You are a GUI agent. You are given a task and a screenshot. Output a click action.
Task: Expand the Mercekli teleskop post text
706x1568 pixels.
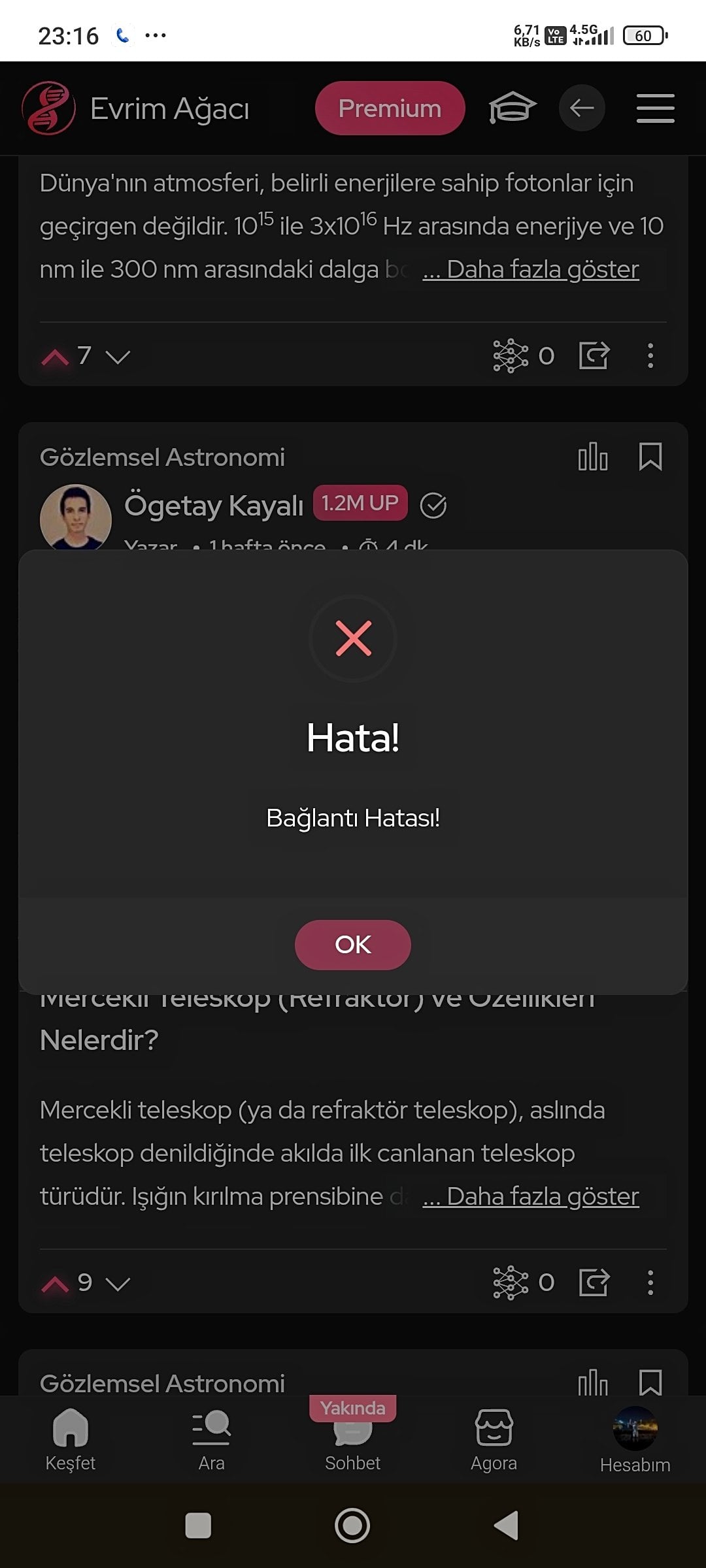(531, 1197)
